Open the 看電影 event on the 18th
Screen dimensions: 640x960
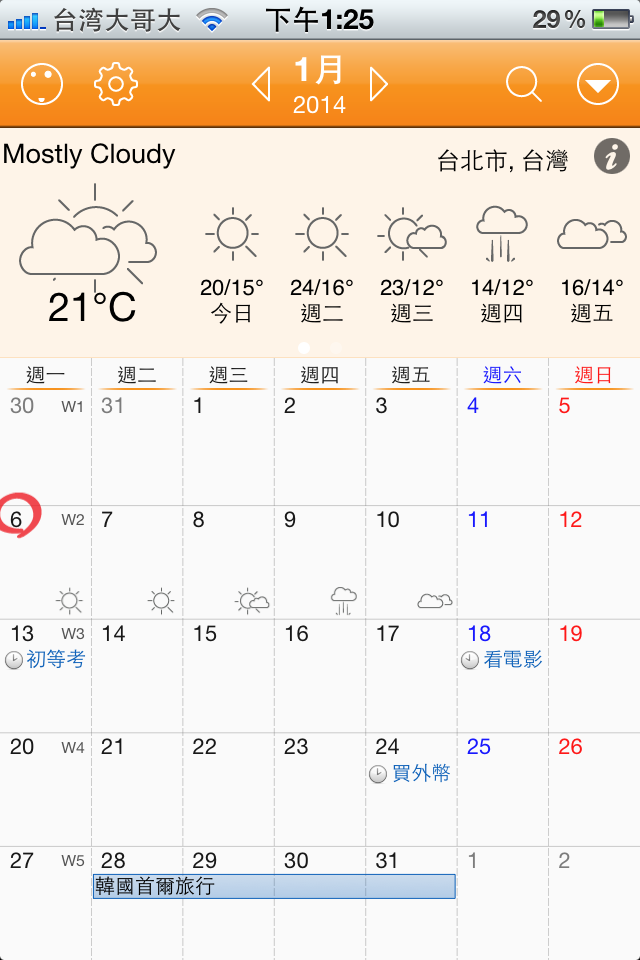point(503,660)
